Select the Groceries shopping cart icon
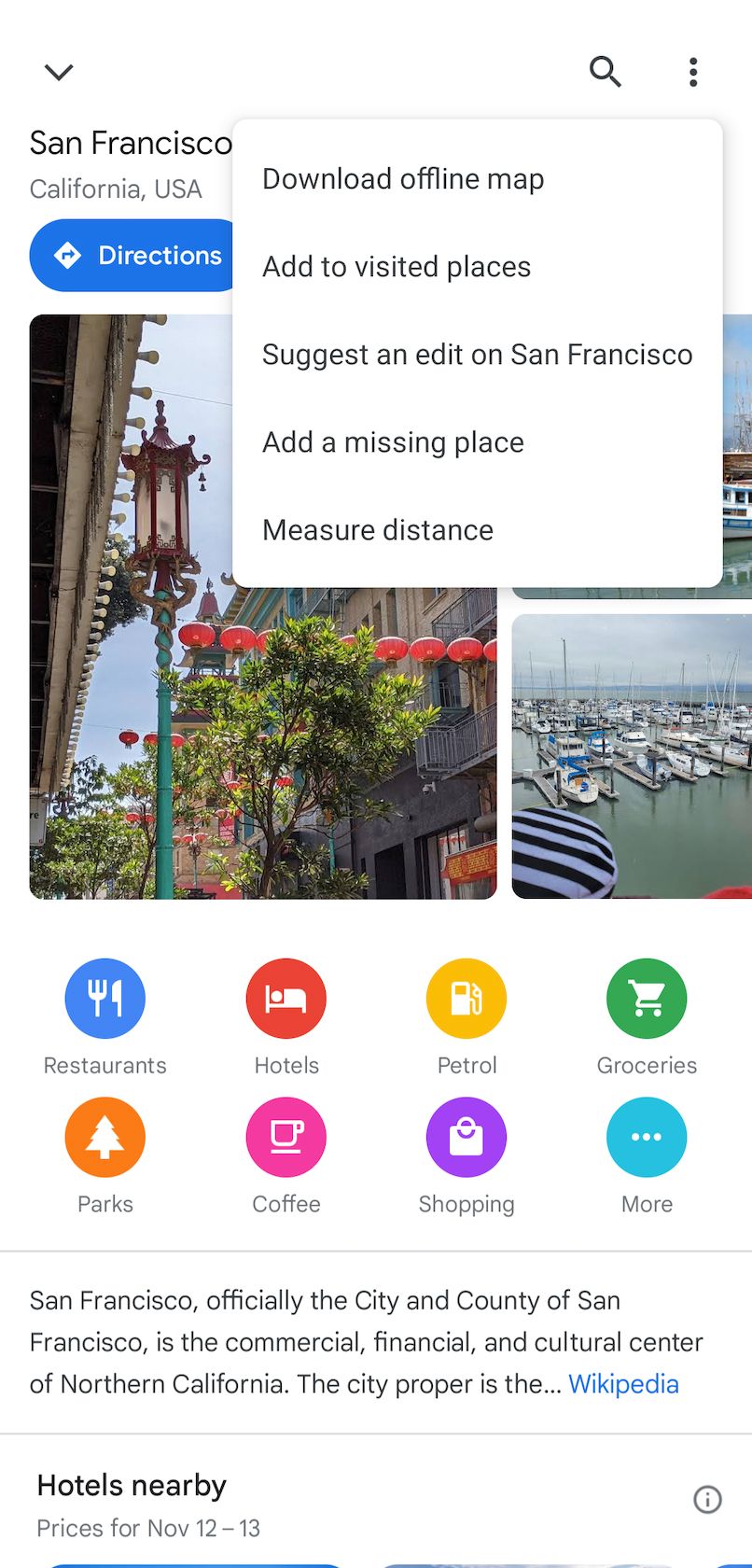The image size is (752, 1568). tap(647, 998)
